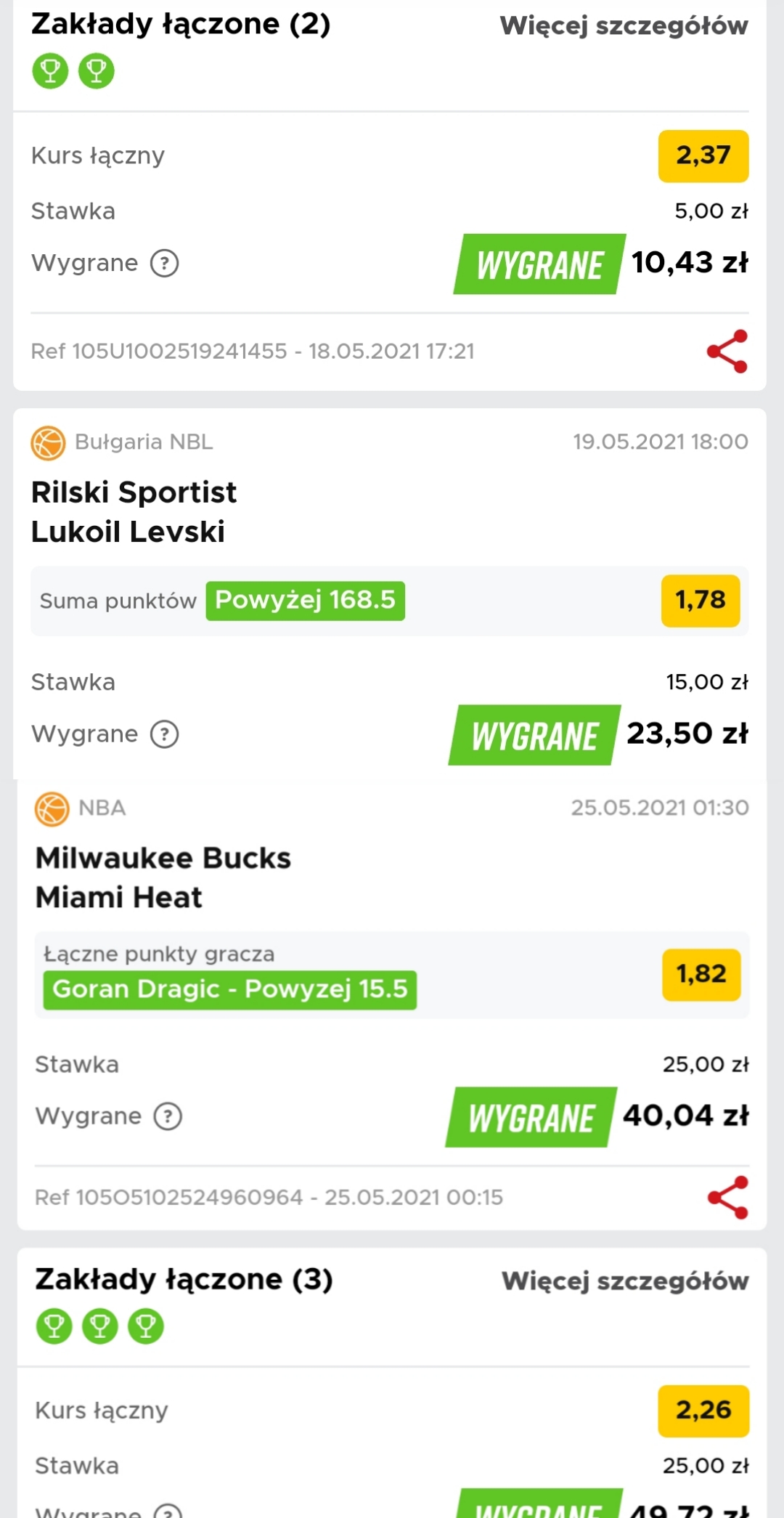Tap the Wygrane question mark beside 40,04 zł

[x=168, y=1116]
